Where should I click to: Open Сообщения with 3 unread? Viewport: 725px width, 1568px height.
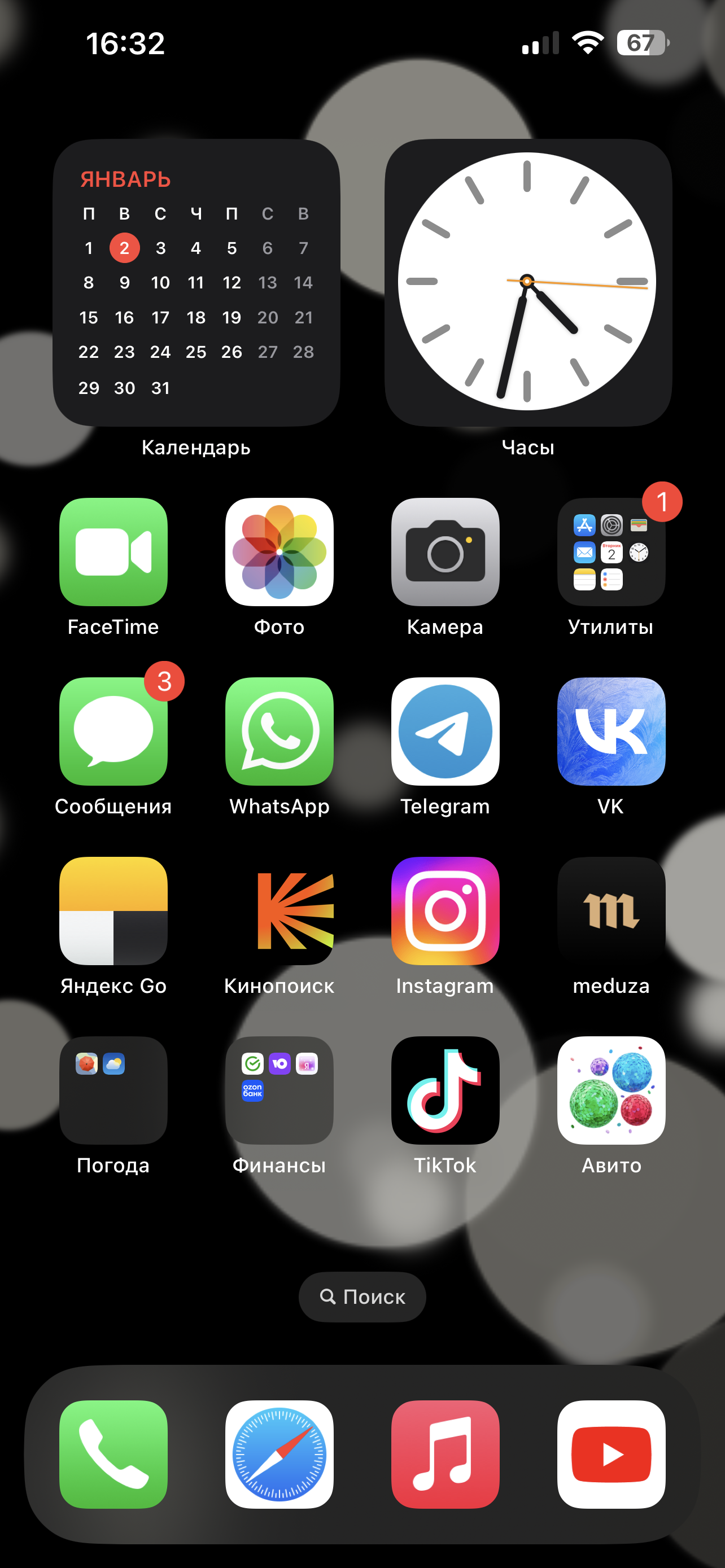coord(113,731)
